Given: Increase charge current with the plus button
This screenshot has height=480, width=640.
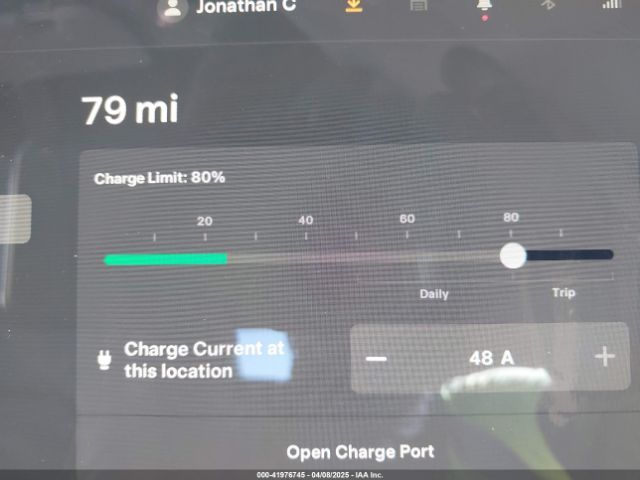Looking at the screenshot, I should 604,356.
